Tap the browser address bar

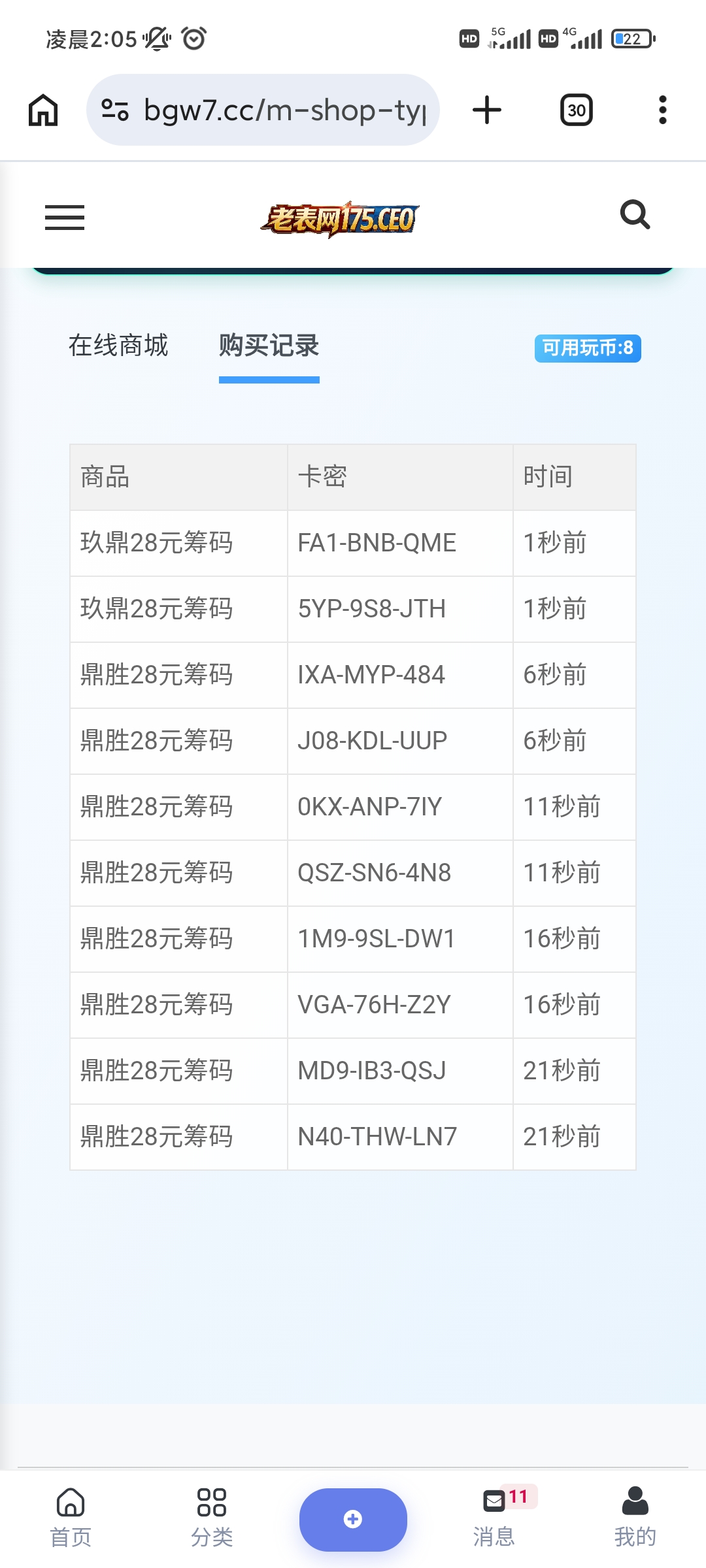(x=263, y=110)
